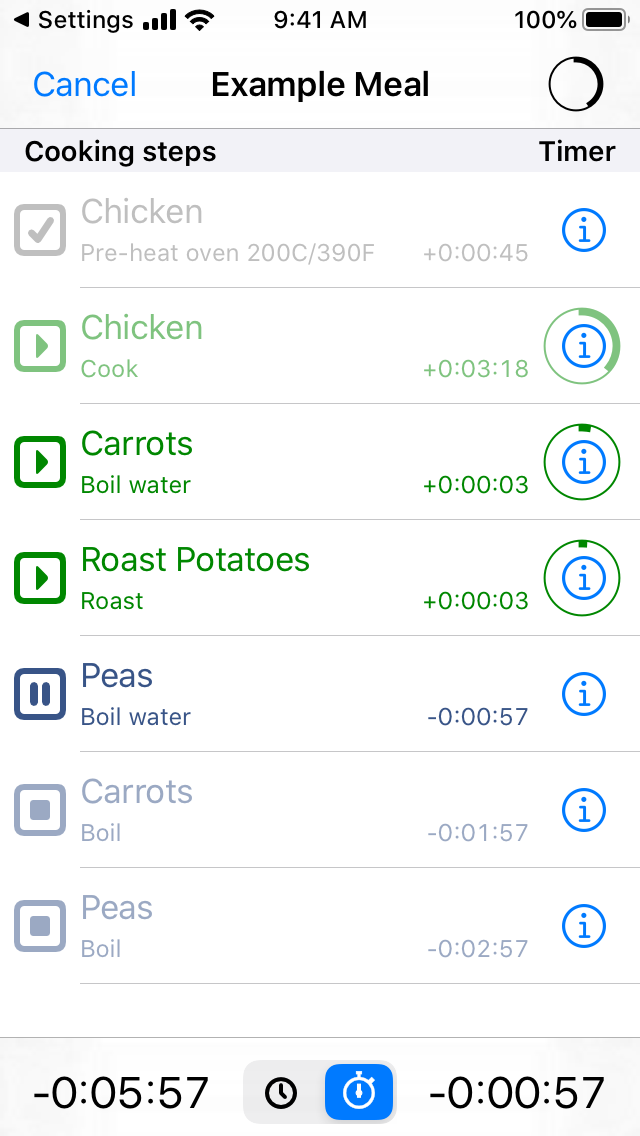Image resolution: width=640 pixels, height=1136 pixels.
Task: Tap the stop icon on Peas Boil step
Action: (40, 926)
